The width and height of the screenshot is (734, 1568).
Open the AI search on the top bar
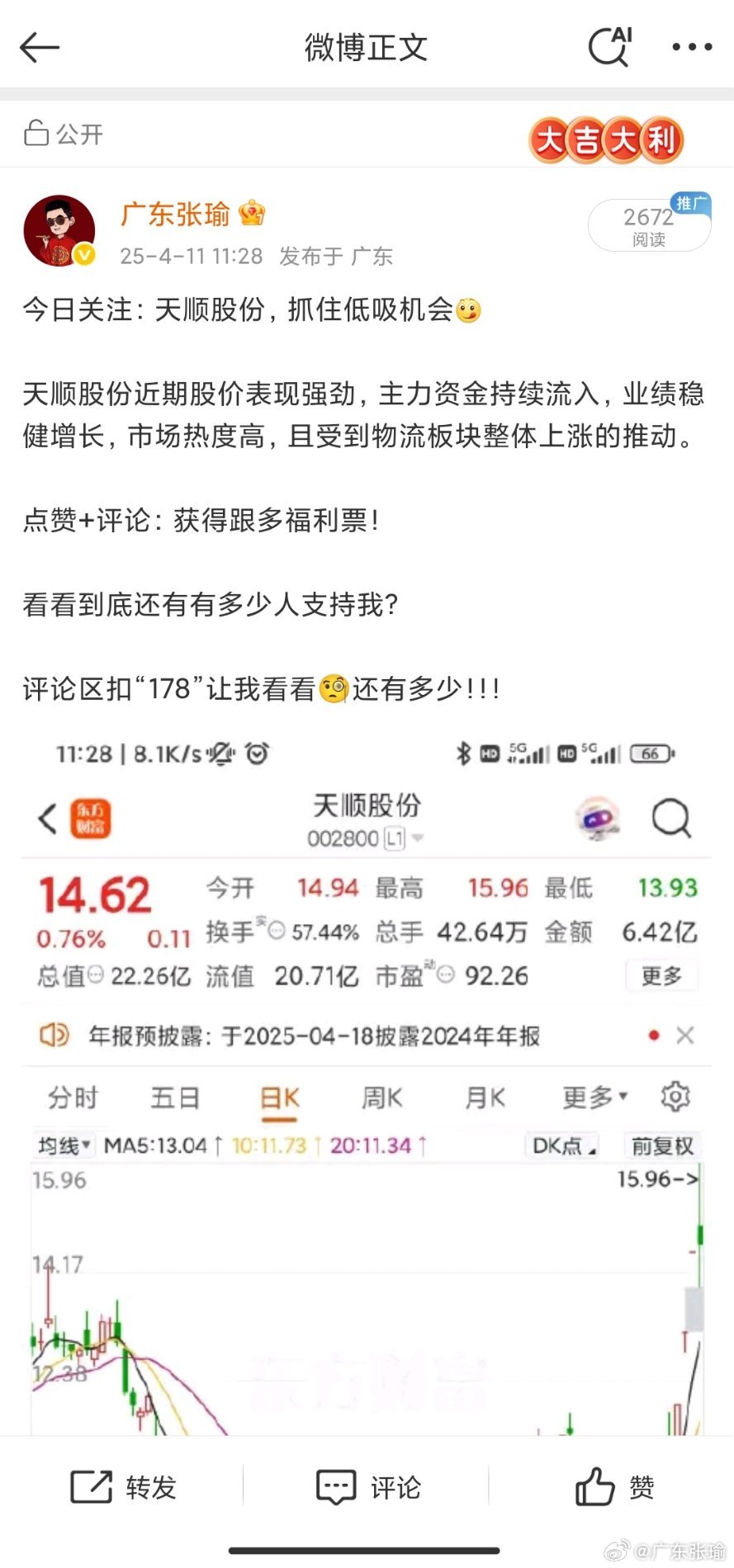click(608, 47)
